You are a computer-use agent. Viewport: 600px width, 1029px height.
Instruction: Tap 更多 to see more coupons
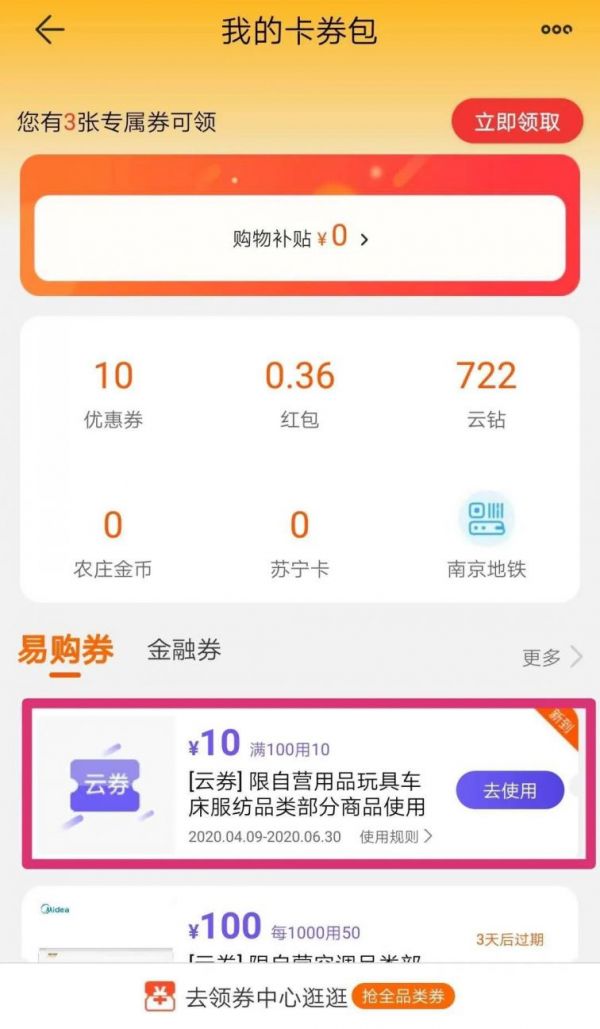(551, 657)
